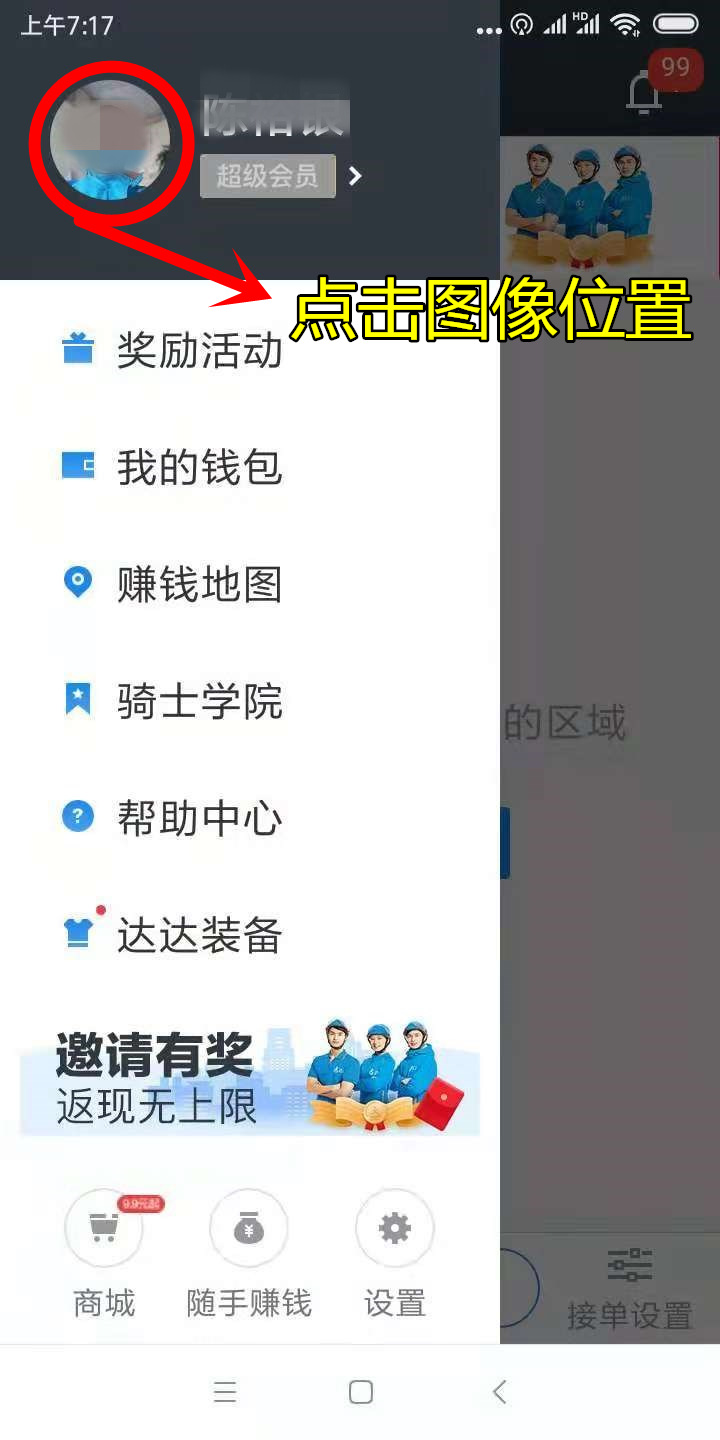Open the 奖励活动 rewards activity icon
720x1440 pixels.
[77, 351]
